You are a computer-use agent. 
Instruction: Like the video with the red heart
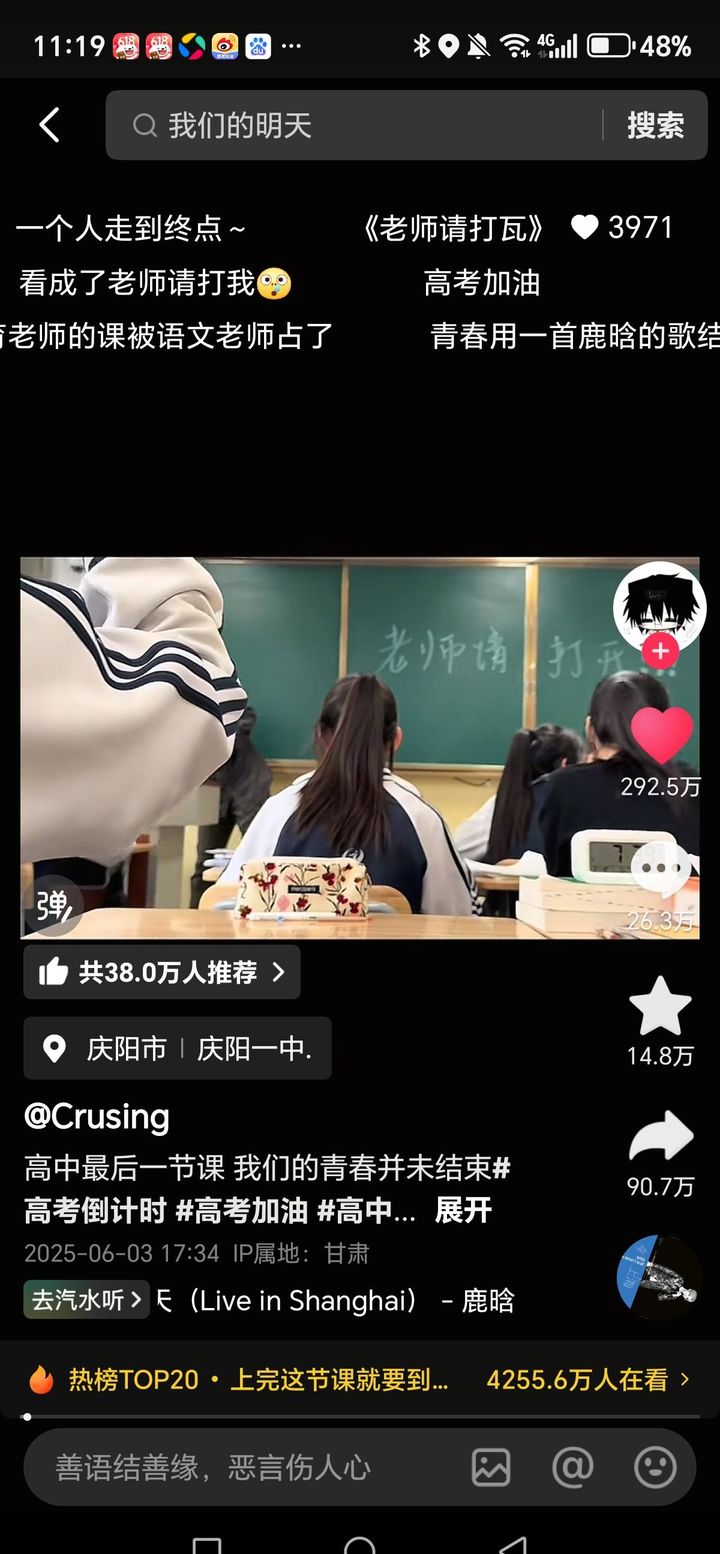[660, 735]
